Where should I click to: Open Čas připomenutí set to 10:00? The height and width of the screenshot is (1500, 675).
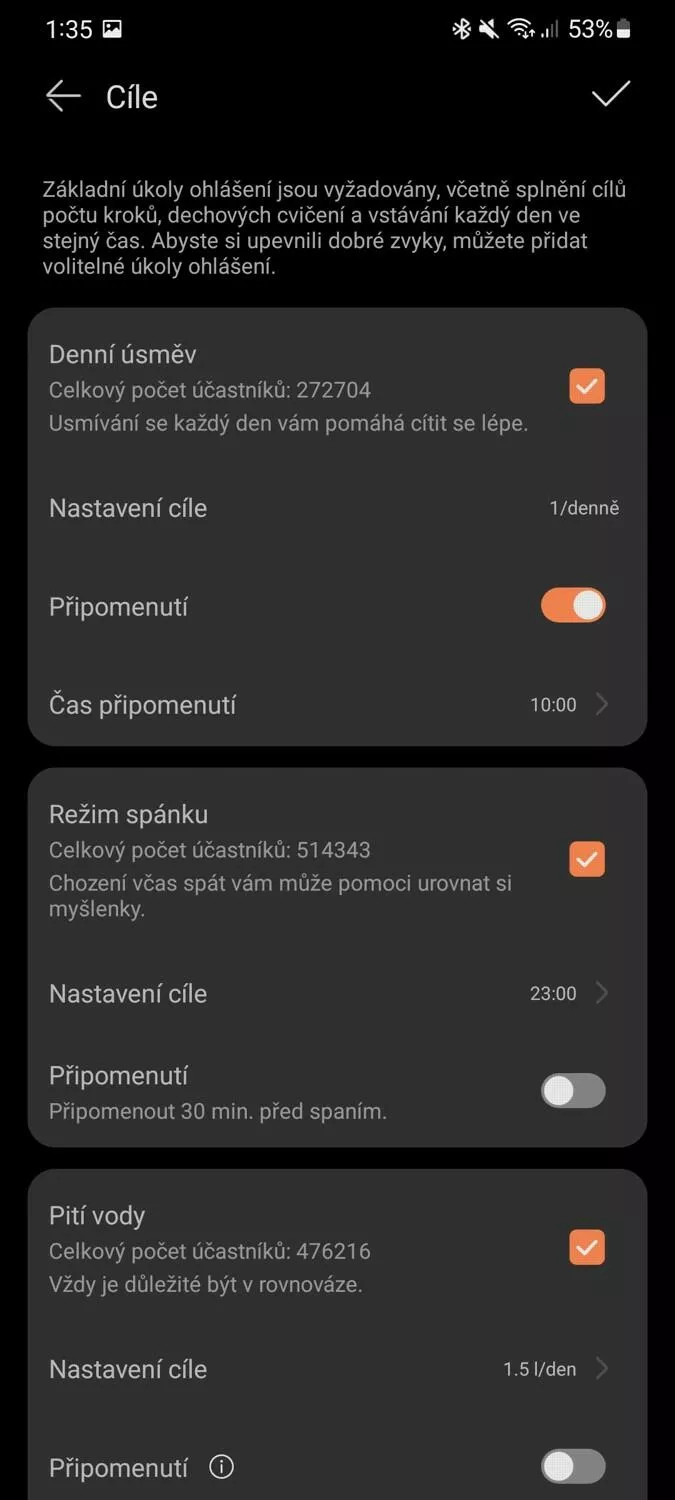[x=337, y=705]
